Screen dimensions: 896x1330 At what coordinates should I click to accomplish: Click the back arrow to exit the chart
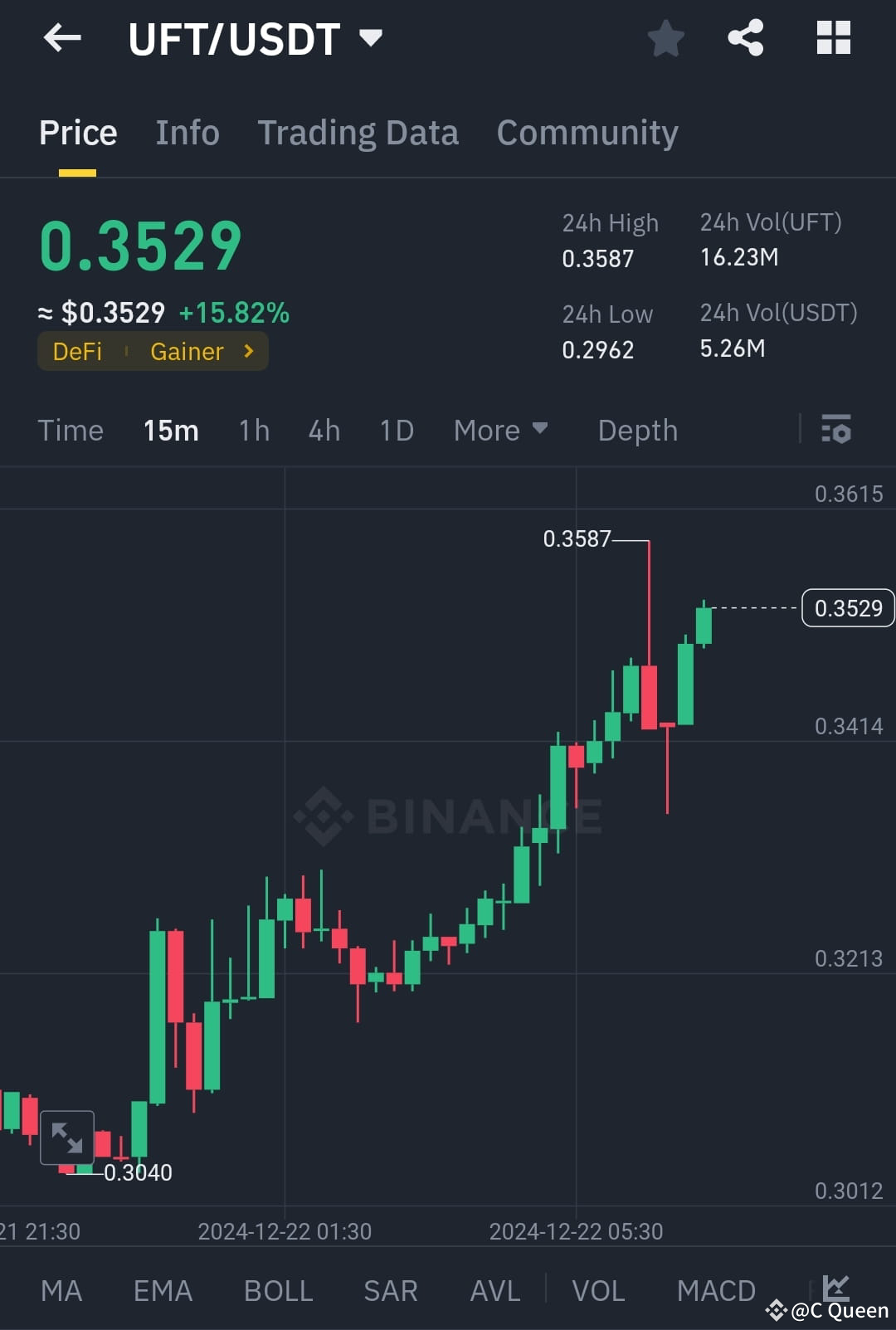pos(62,37)
